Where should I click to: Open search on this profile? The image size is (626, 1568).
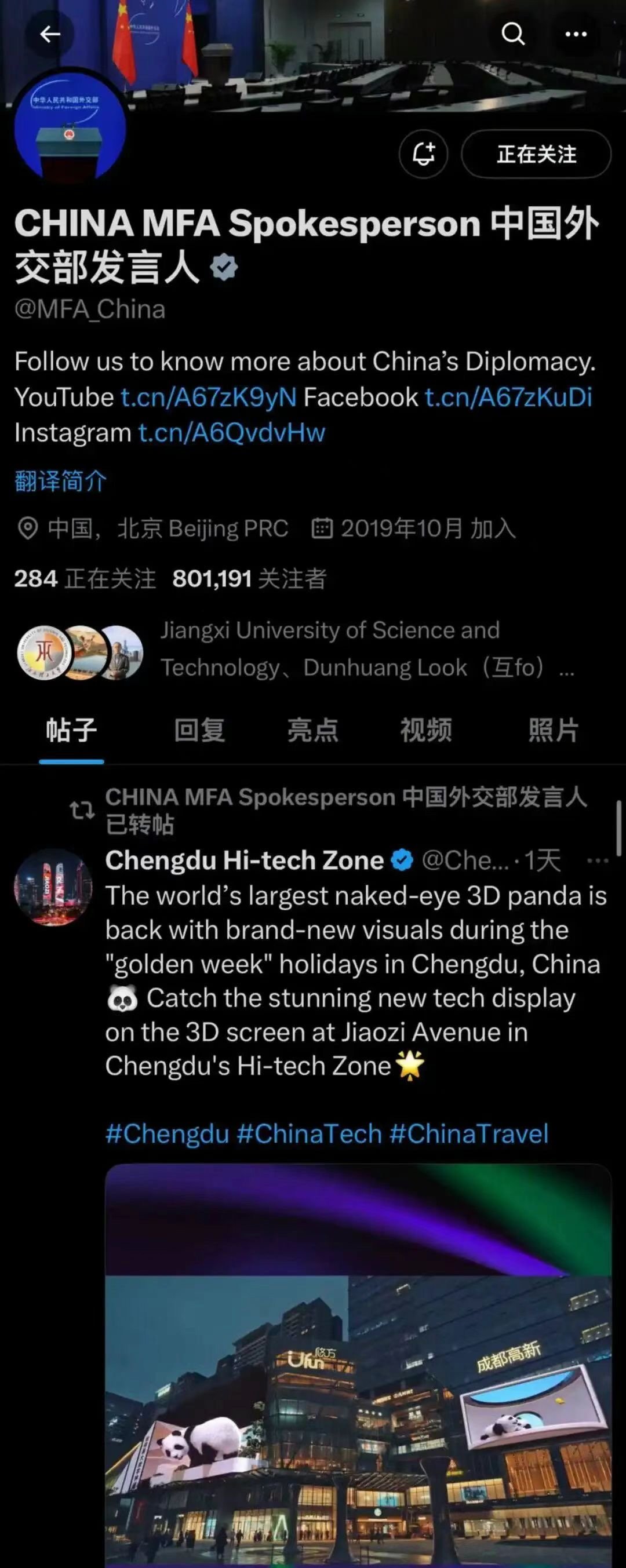point(513,34)
